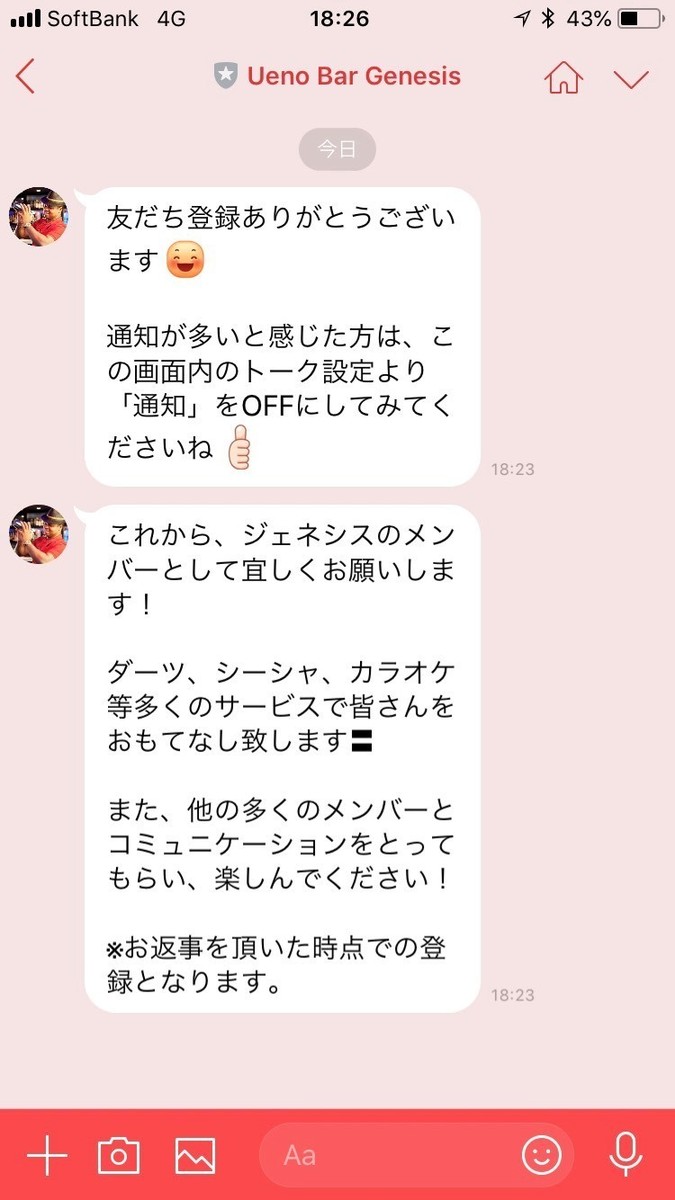
Task: Open the emoji and sticker picker
Action: coord(542,1156)
